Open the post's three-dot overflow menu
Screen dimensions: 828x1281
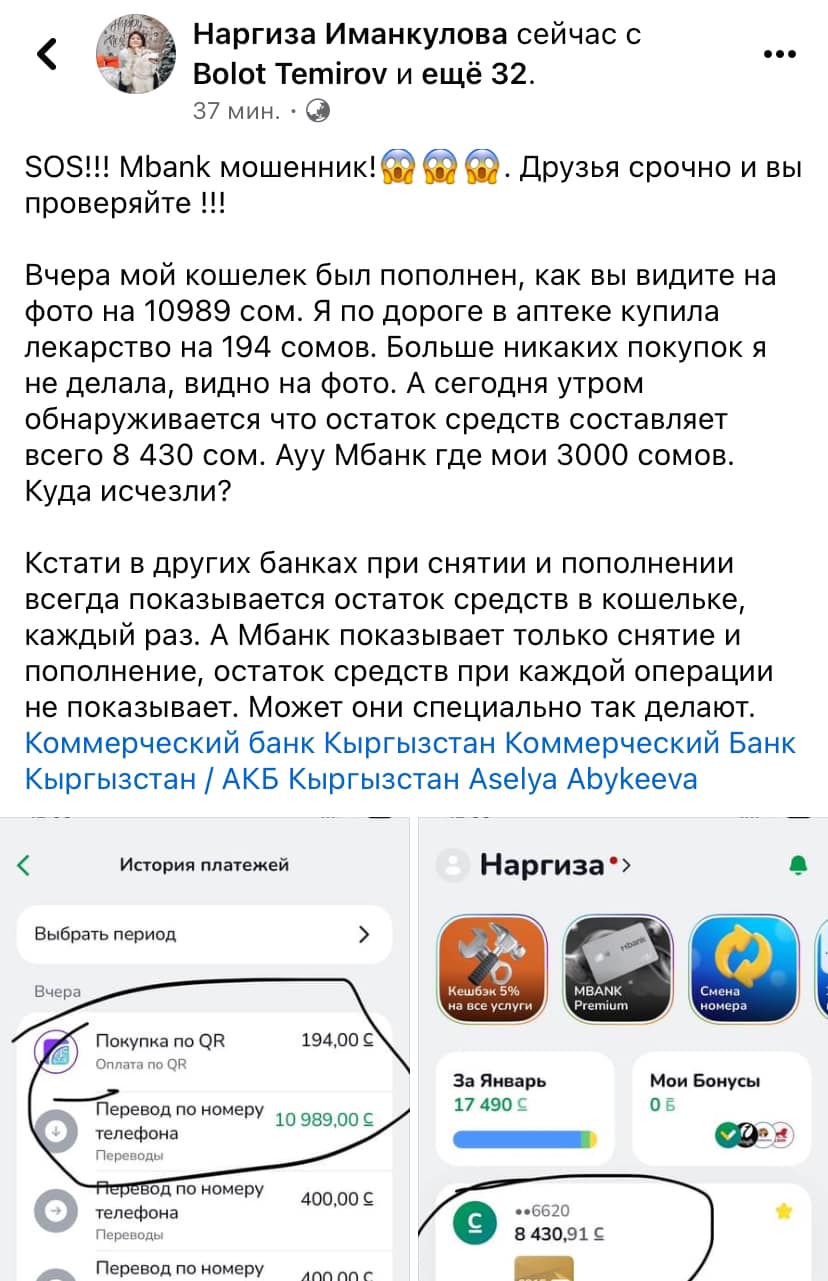(780, 54)
